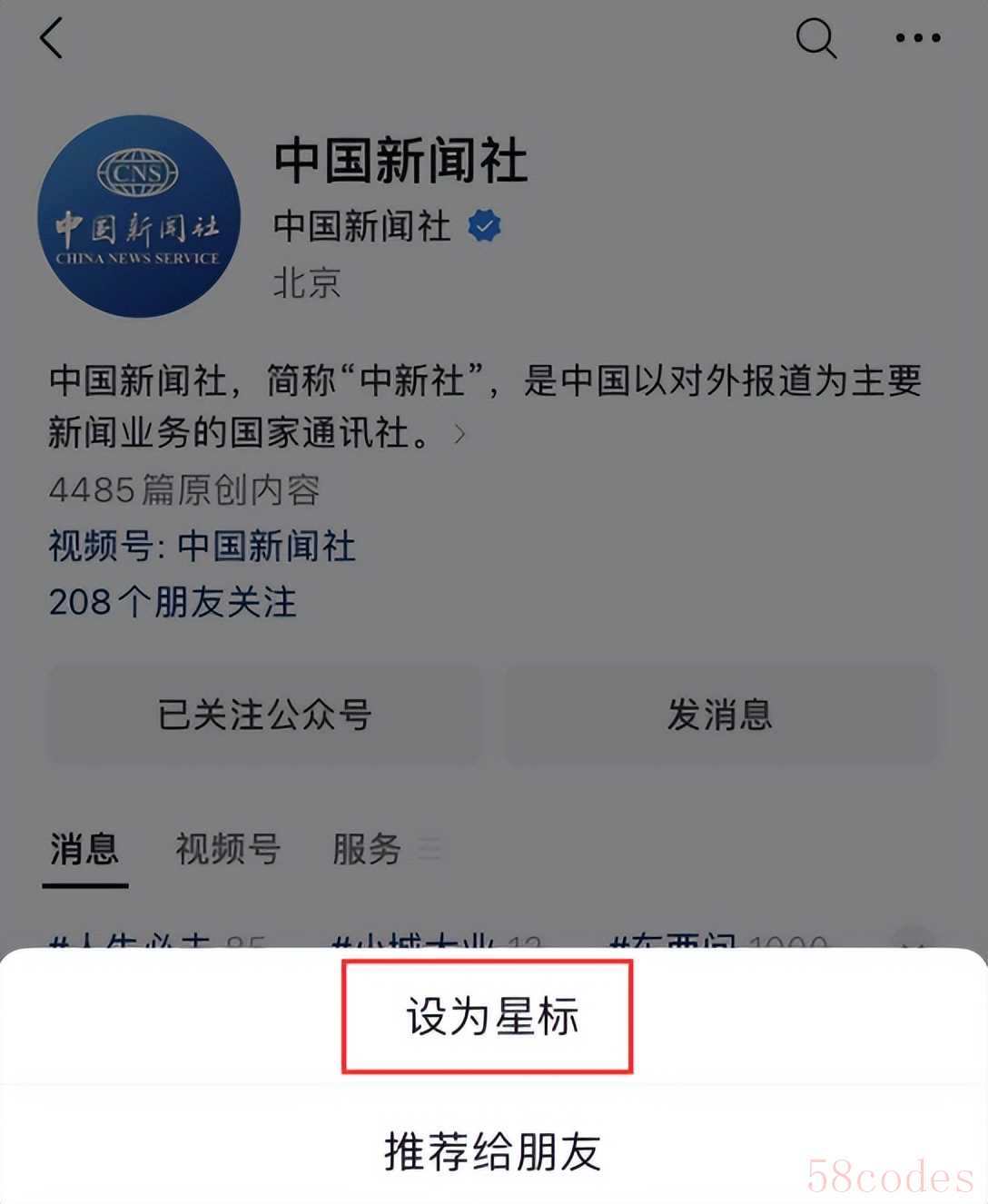Screen dimensions: 988x1204
Task: Open the three-dot overflow menu
Action: (917, 38)
